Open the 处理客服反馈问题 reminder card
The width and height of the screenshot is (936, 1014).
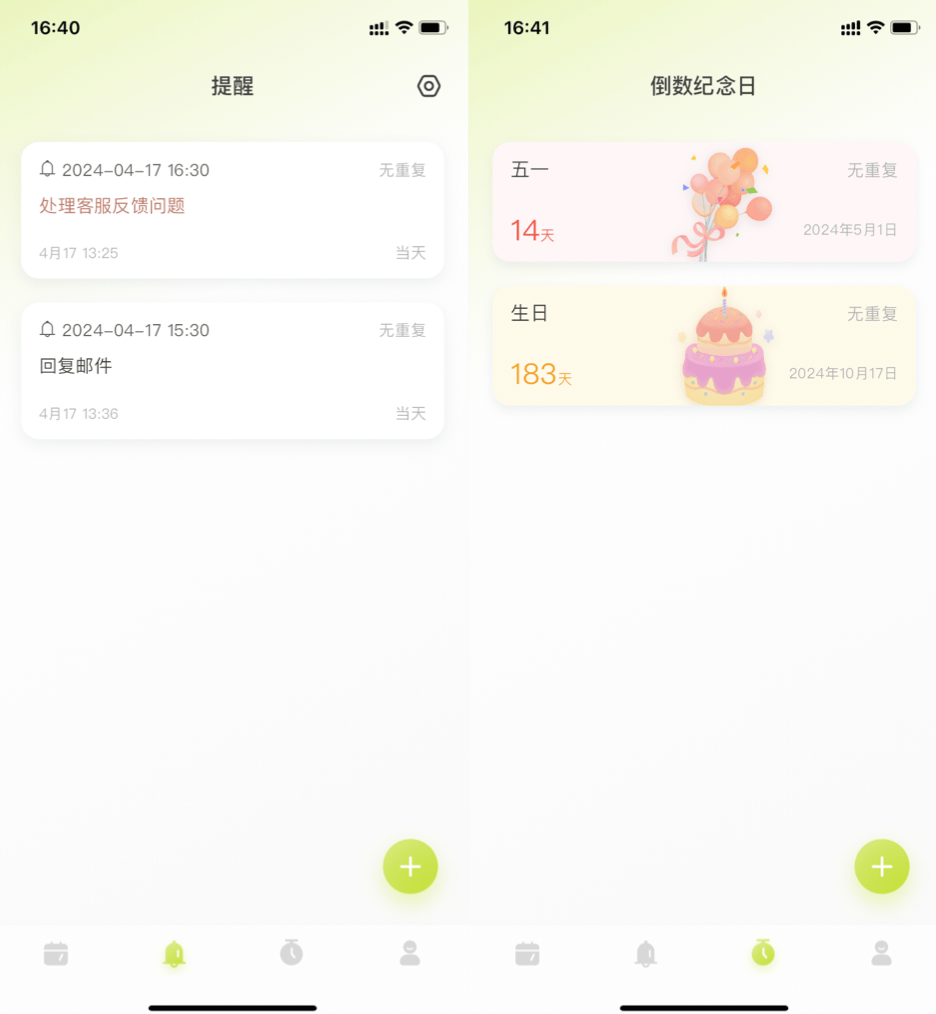(232, 210)
